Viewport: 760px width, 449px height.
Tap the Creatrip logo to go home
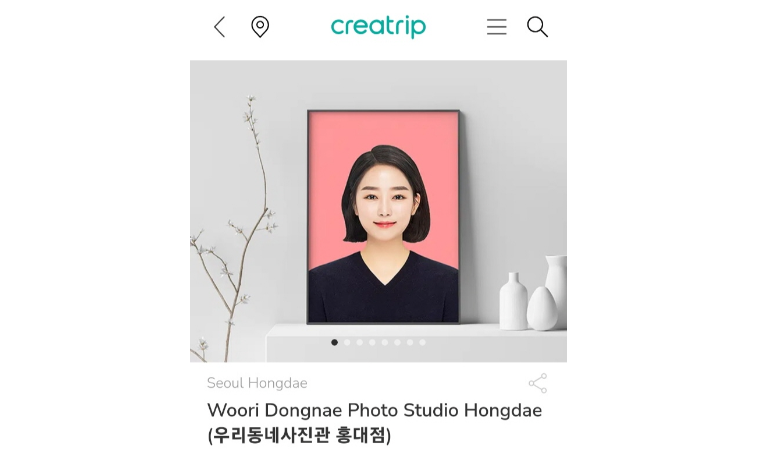[378, 27]
